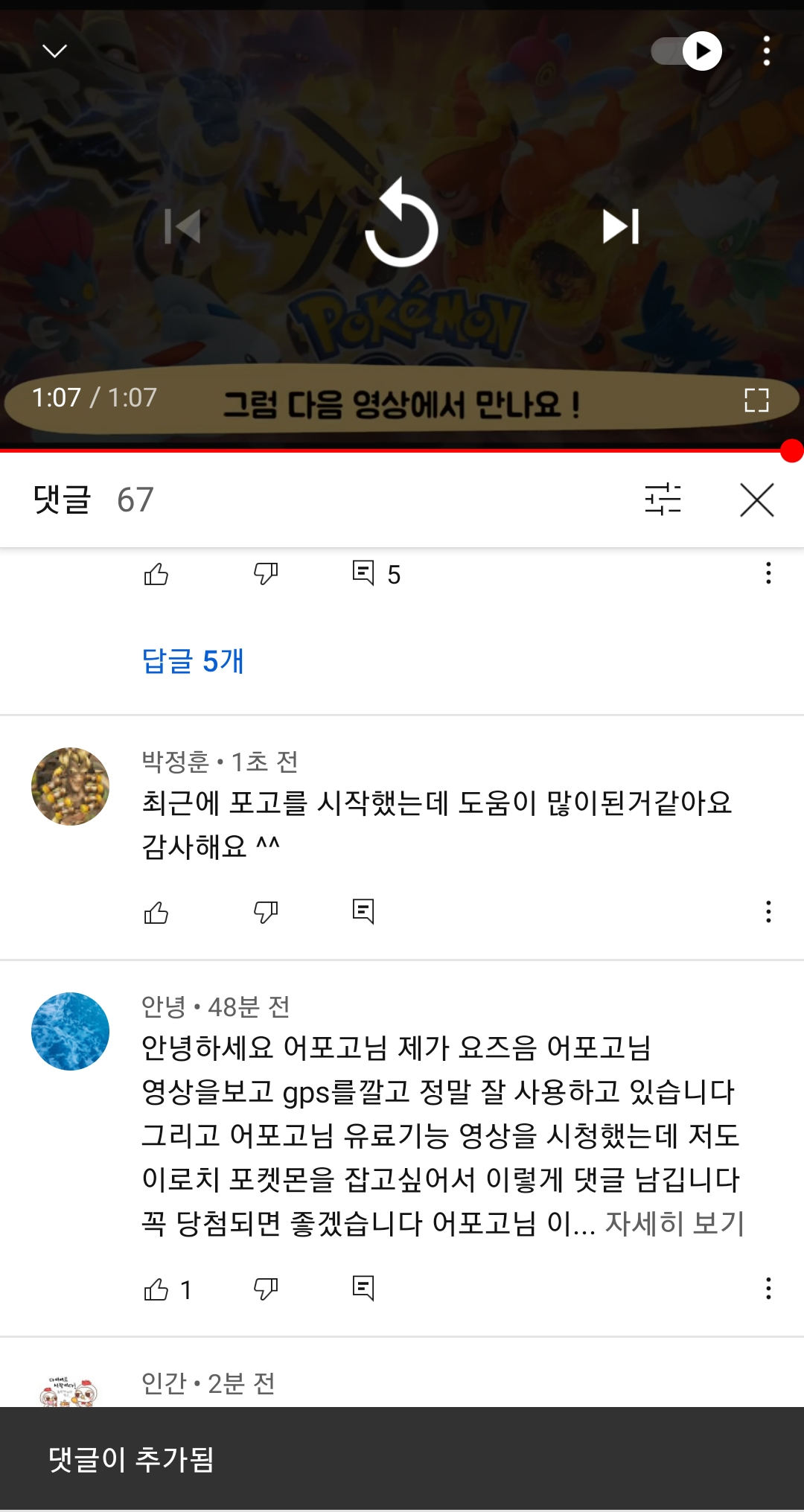Like 박정훈's comment
Image resolution: width=804 pixels, height=1512 pixels.
pyautogui.click(x=156, y=912)
